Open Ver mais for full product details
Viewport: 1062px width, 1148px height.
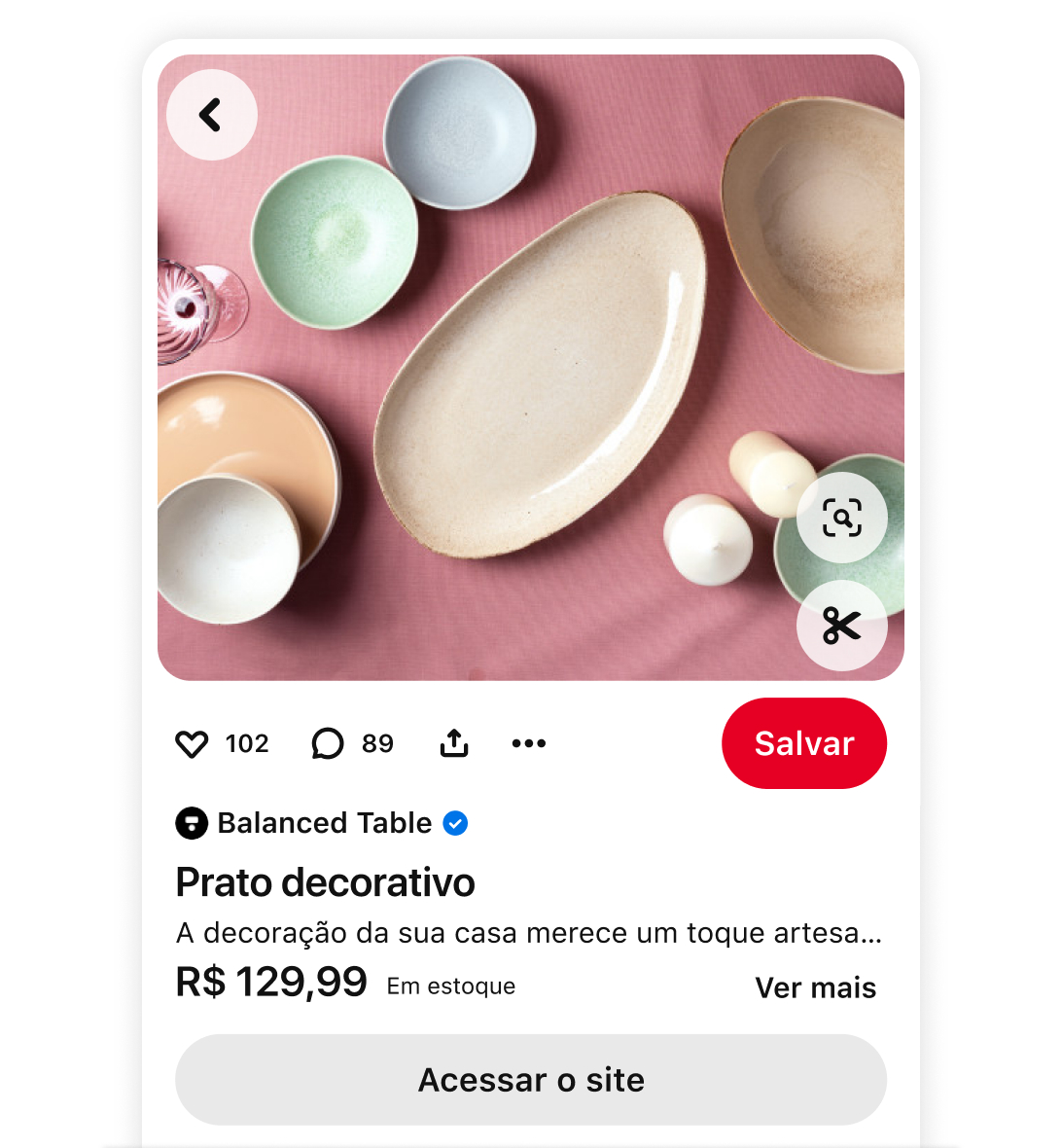[x=815, y=987]
